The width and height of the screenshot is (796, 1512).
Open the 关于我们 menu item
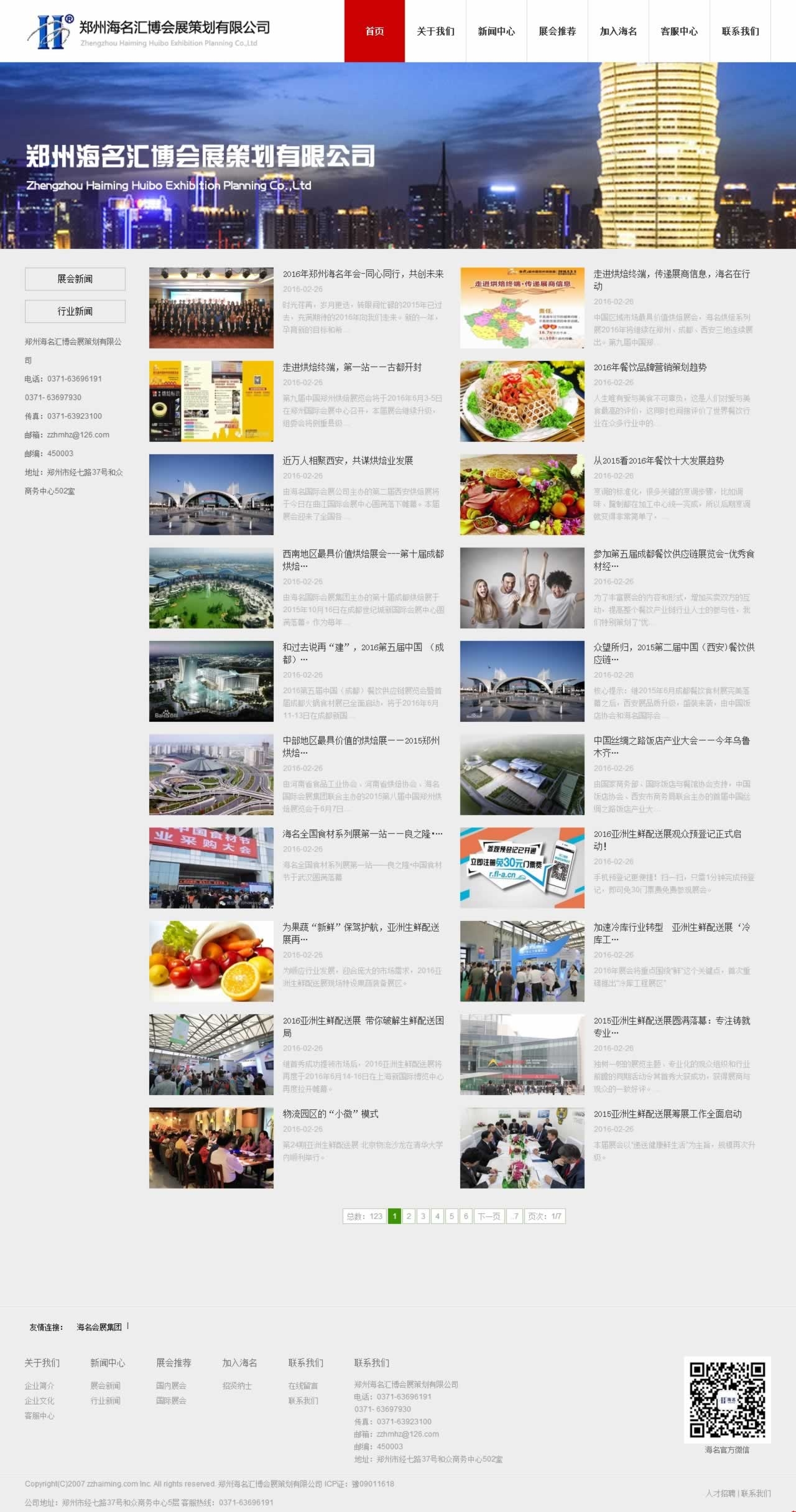click(x=435, y=31)
